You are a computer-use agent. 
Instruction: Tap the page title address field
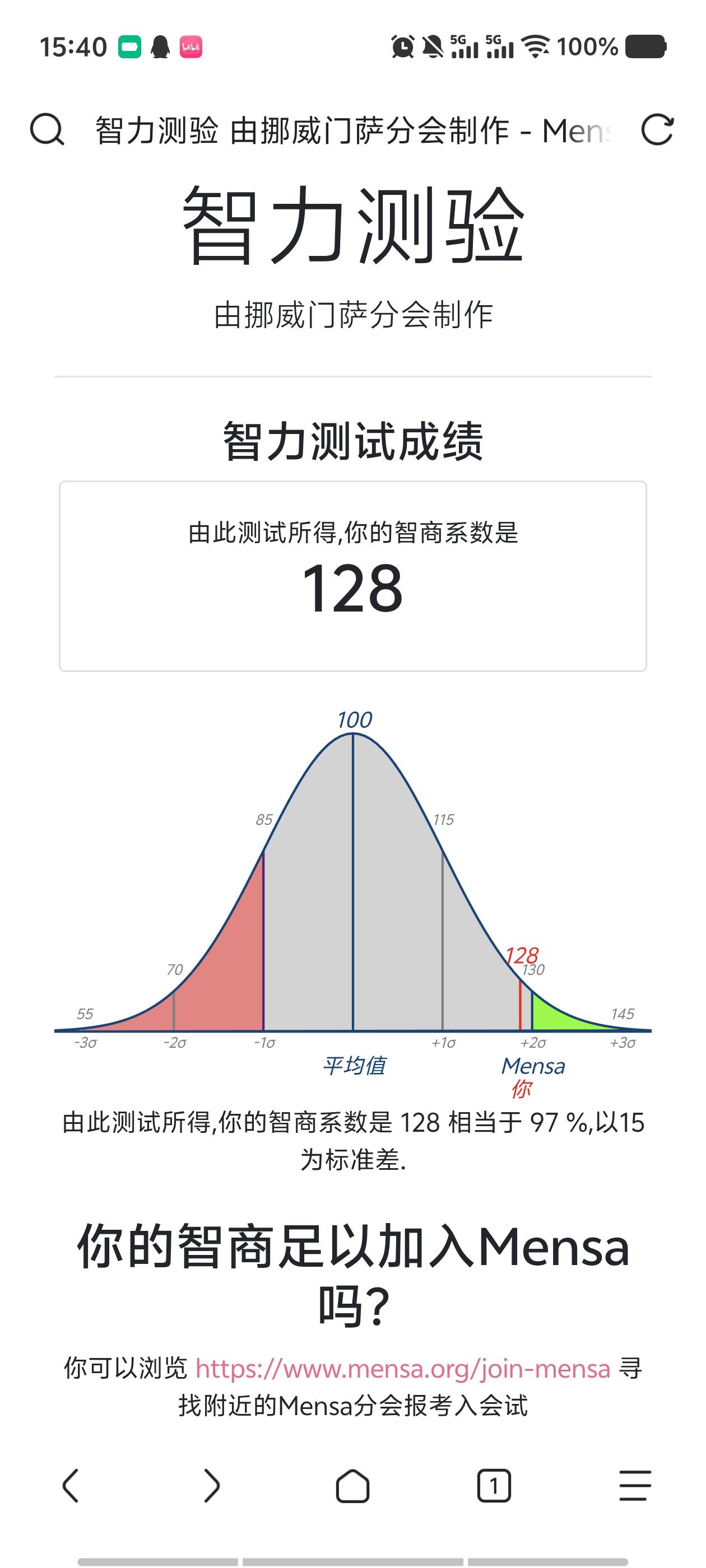pos(354,130)
